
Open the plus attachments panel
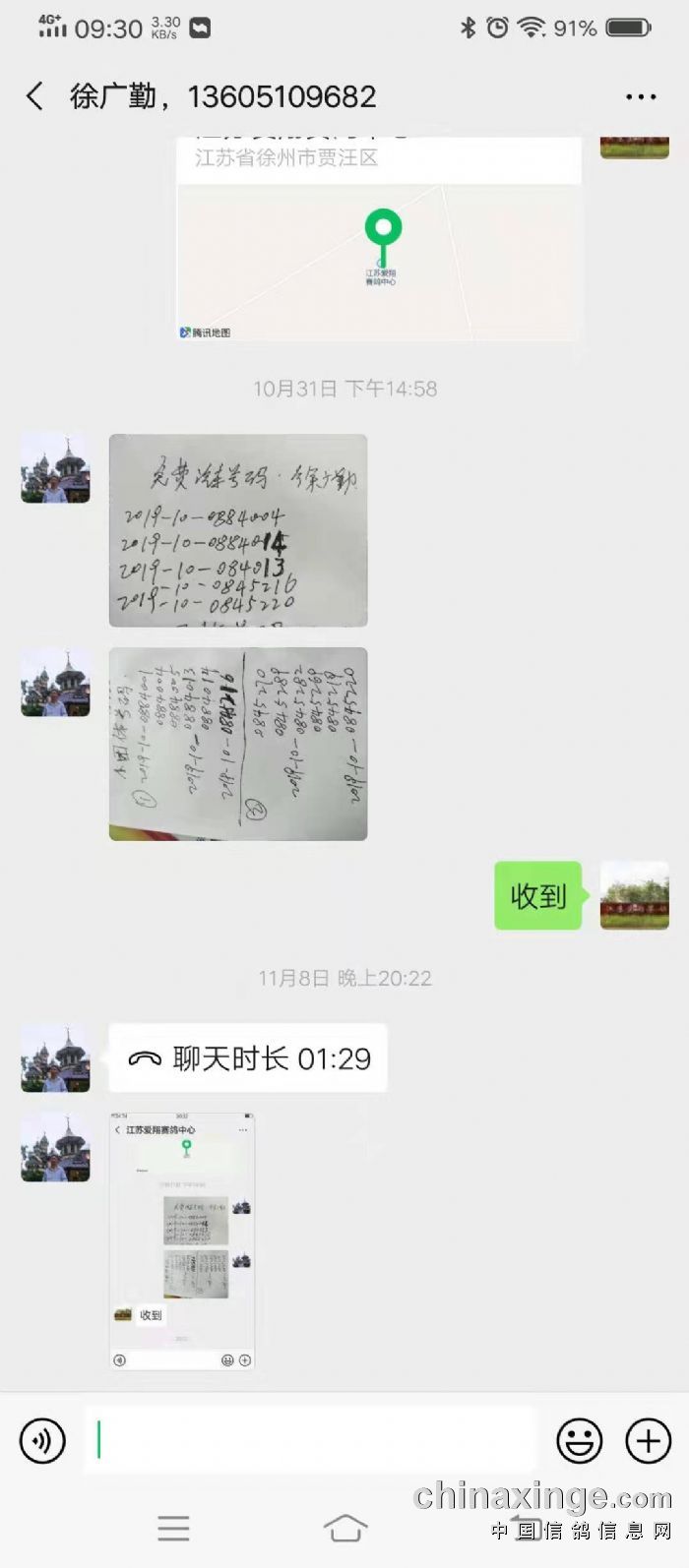click(649, 1441)
